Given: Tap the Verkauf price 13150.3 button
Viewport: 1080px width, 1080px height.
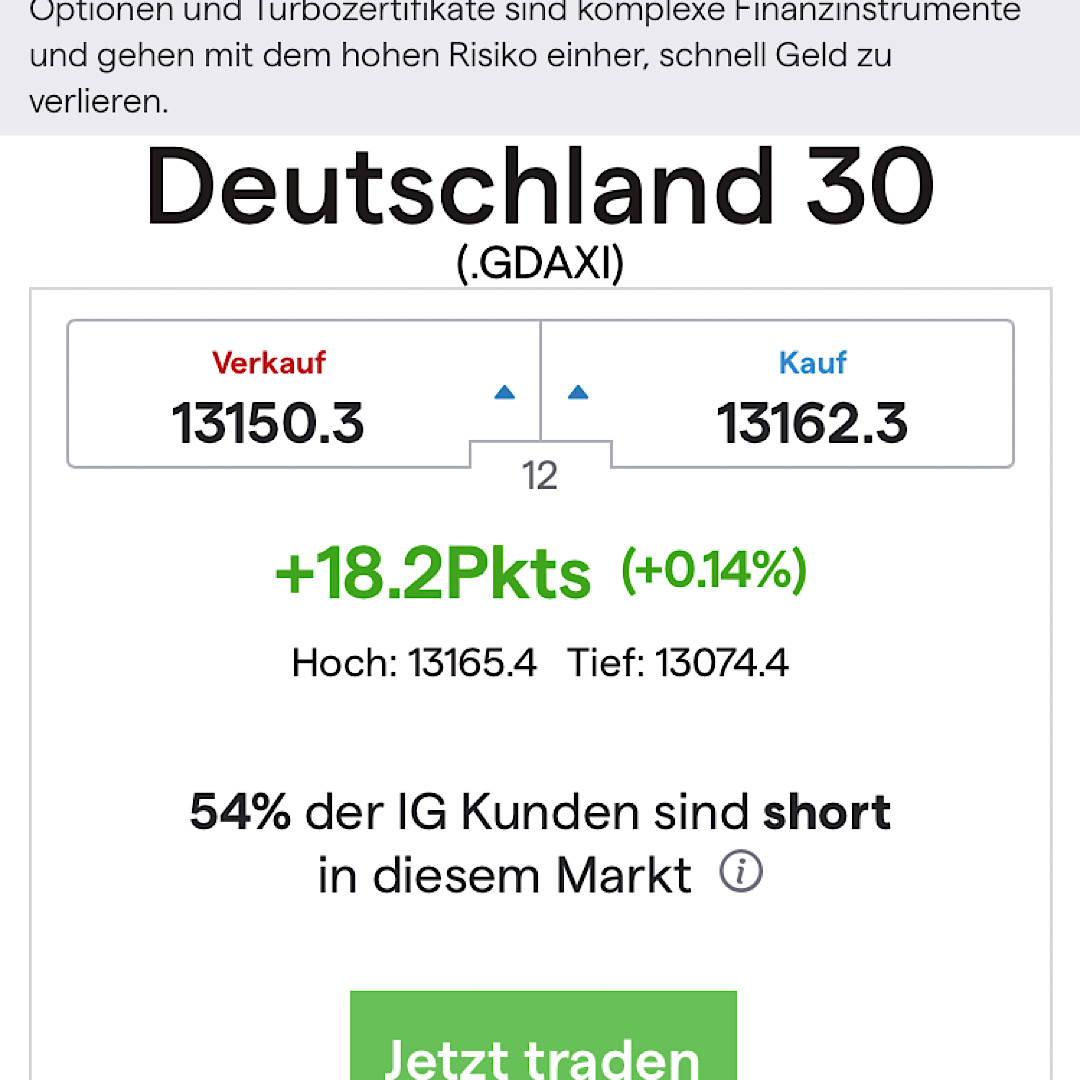Looking at the screenshot, I should pyautogui.click(x=304, y=394).
